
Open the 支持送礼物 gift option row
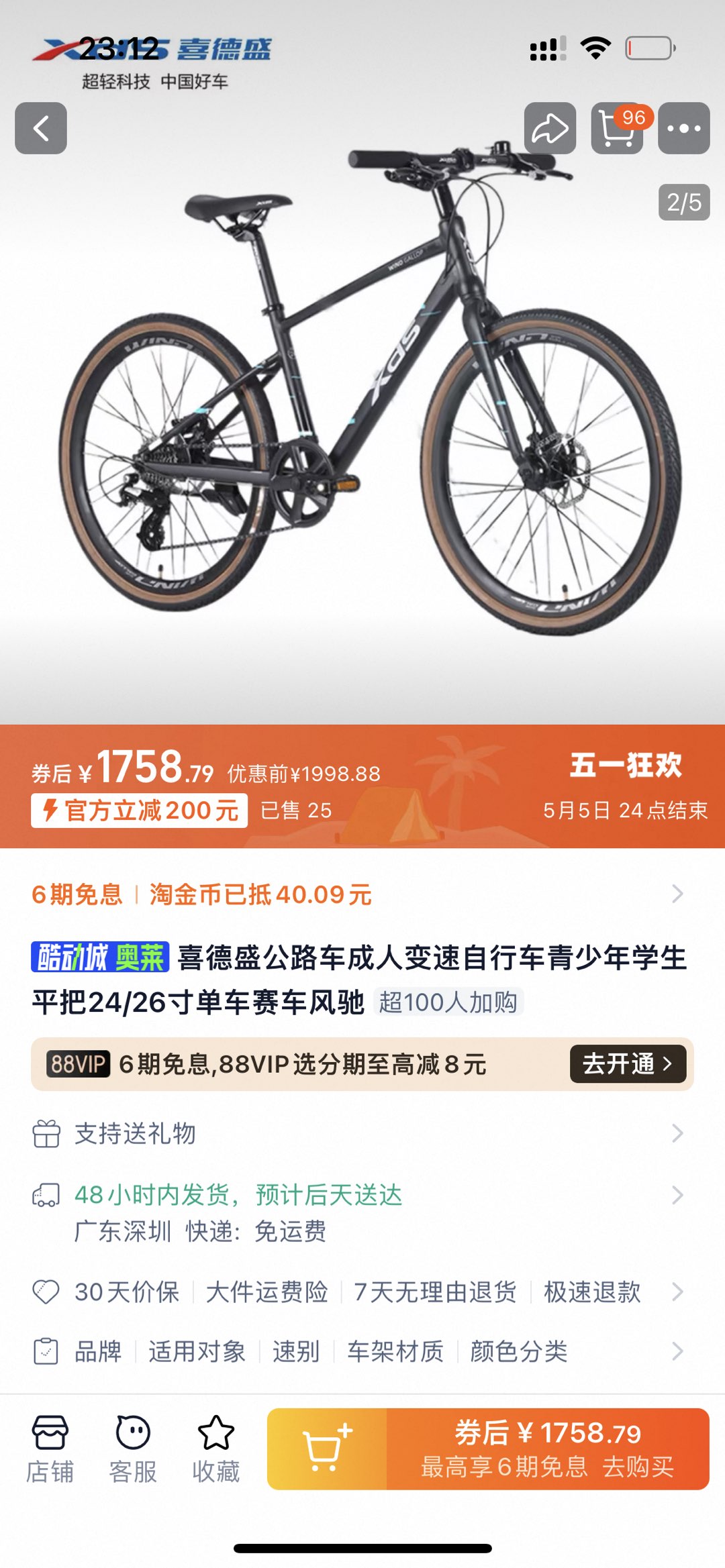pos(356,1133)
